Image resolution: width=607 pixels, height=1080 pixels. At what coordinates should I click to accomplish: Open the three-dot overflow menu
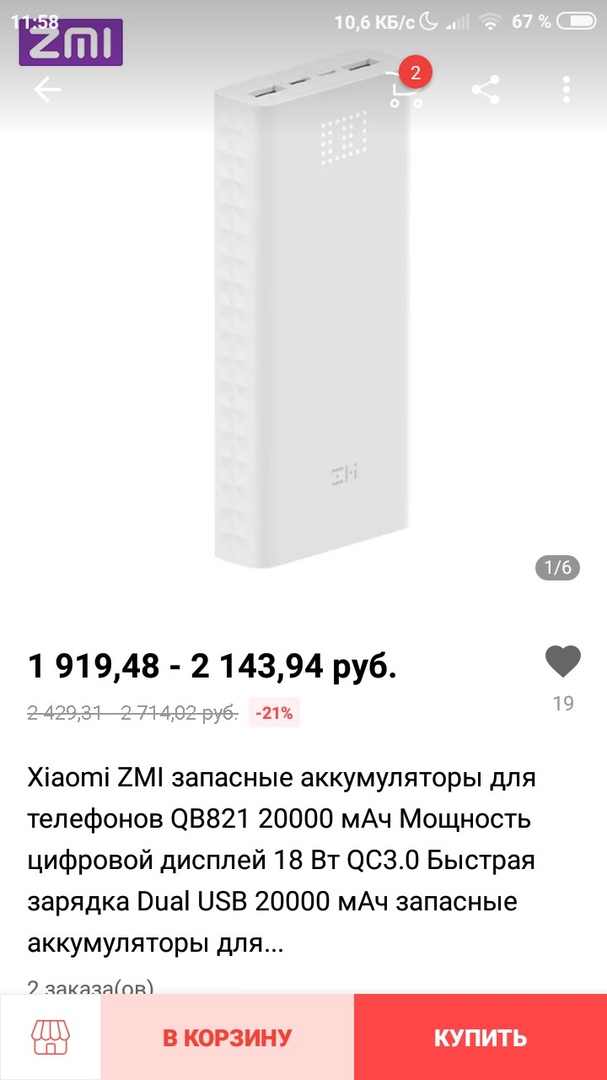pyautogui.click(x=566, y=90)
